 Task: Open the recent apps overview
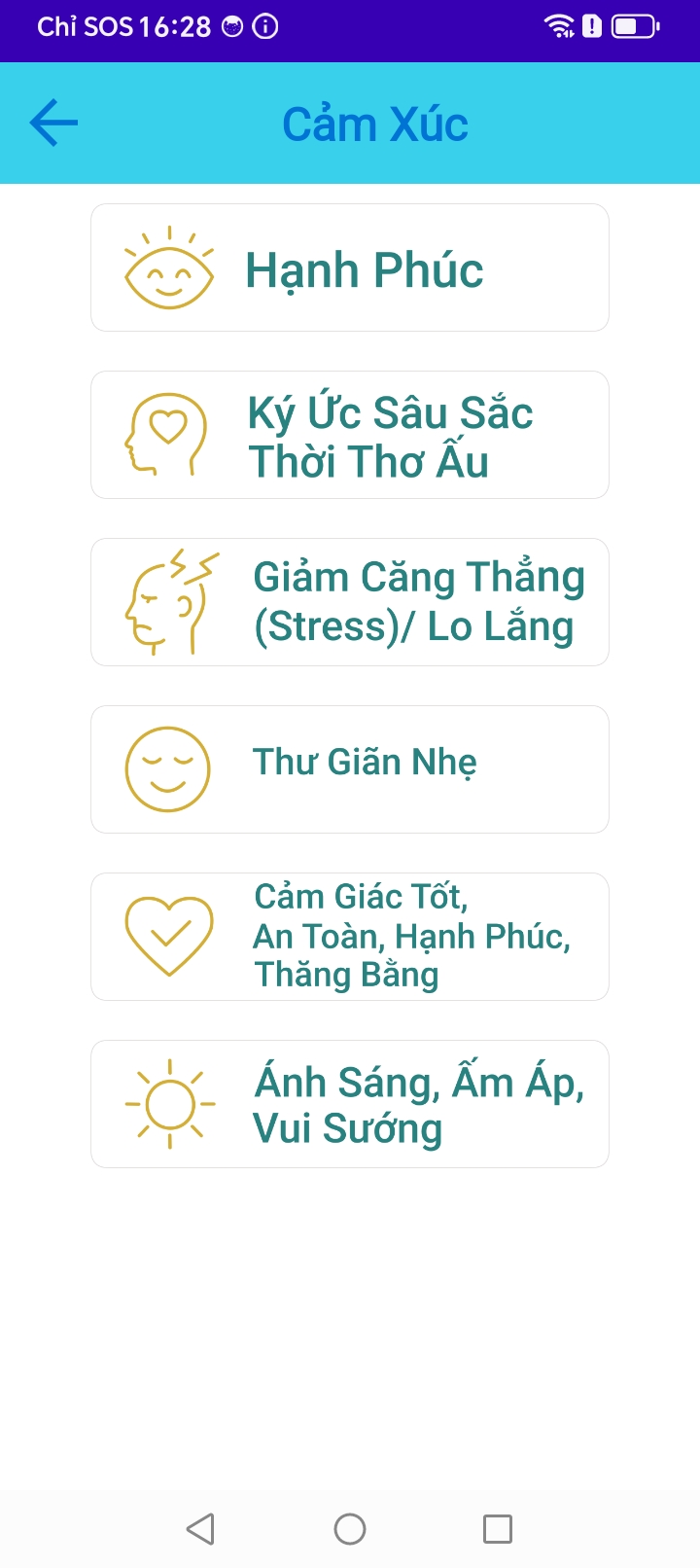pos(498,1529)
